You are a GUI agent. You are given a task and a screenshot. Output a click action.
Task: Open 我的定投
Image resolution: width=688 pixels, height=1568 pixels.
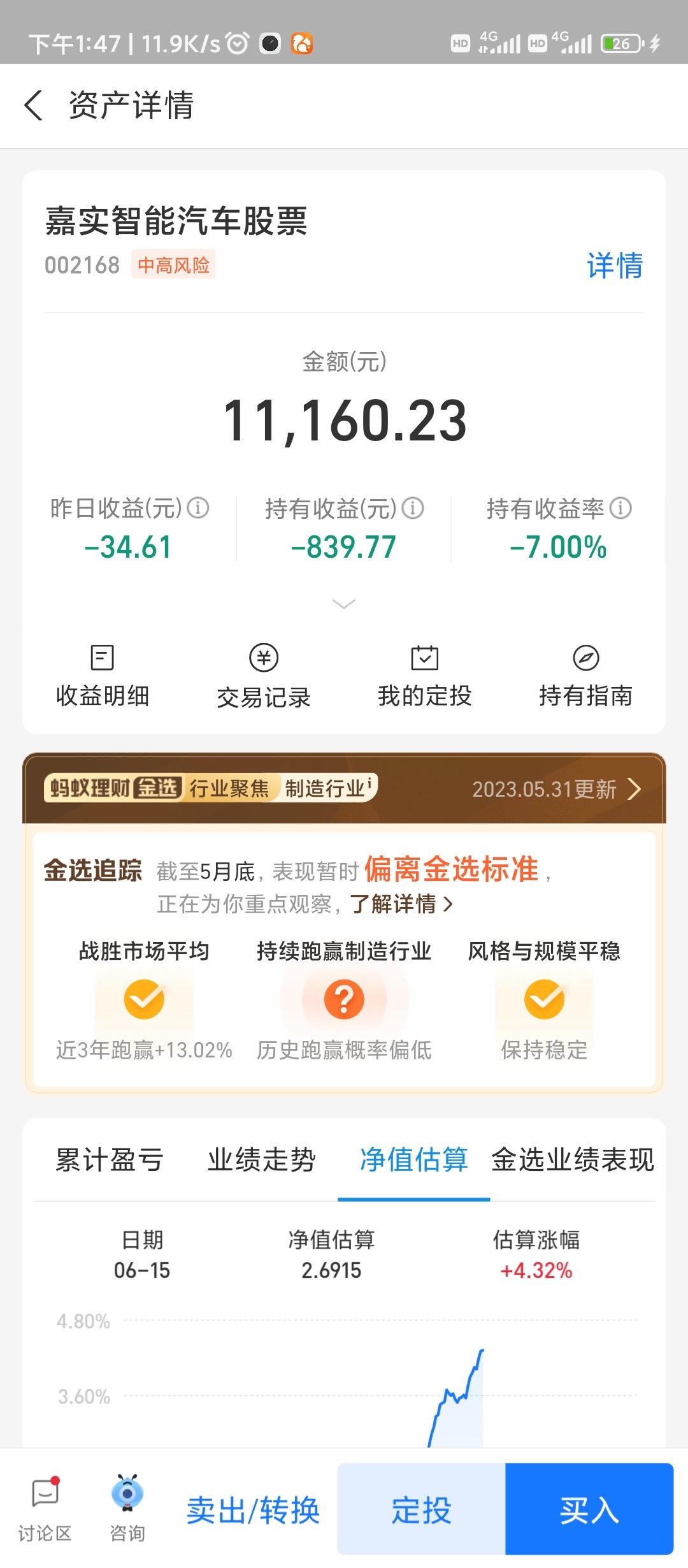(425, 676)
